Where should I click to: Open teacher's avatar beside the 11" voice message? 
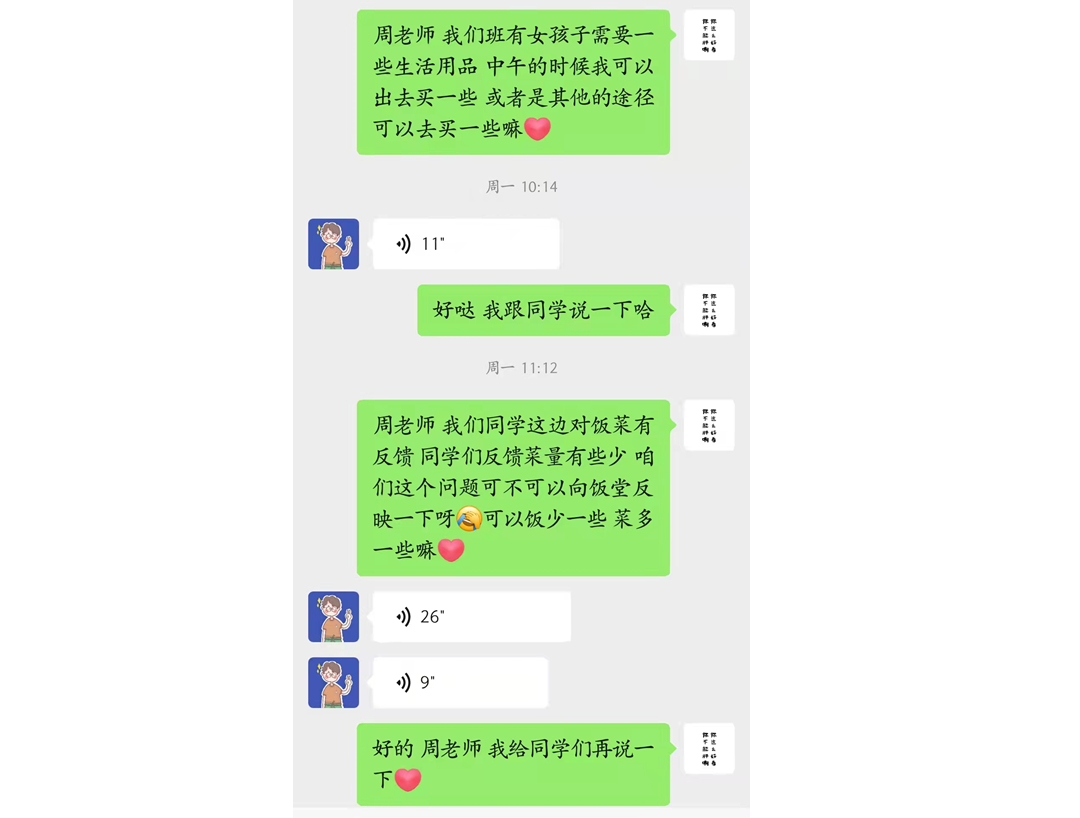click(333, 244)
